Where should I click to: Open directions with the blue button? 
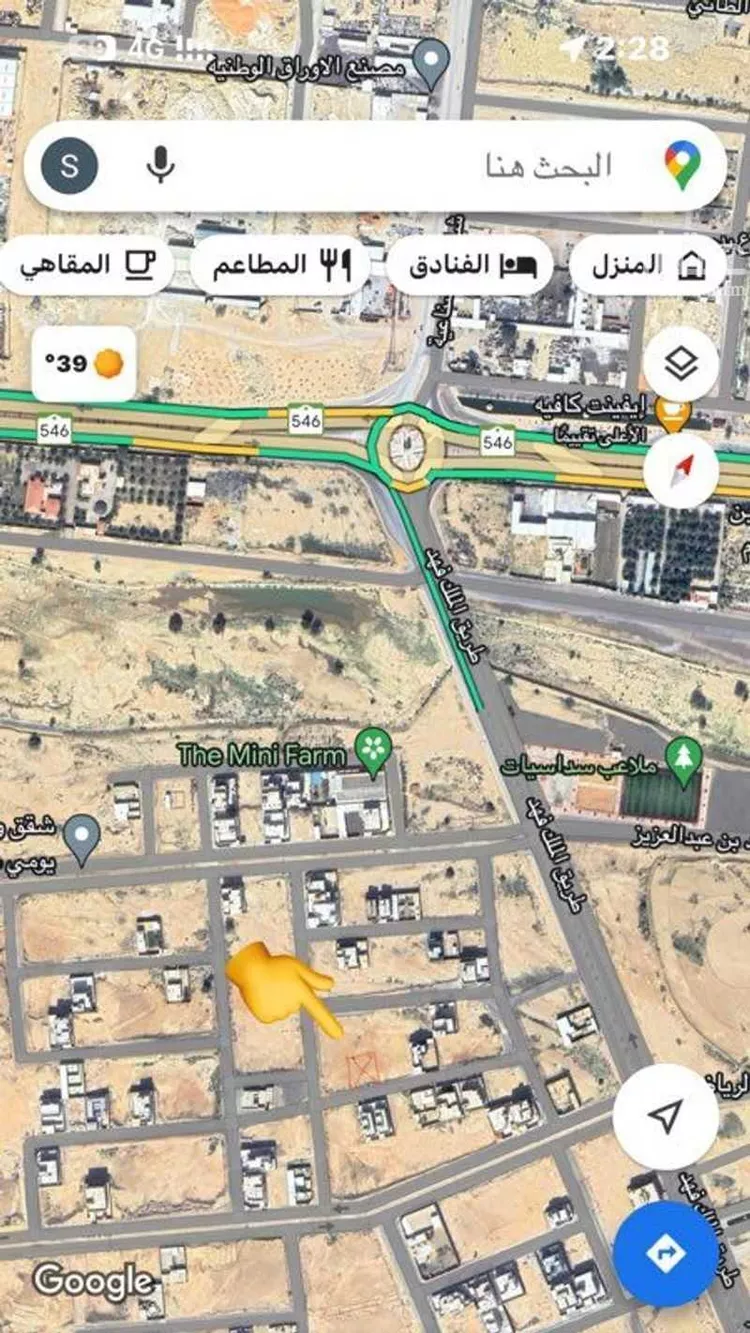point(665,1254)
